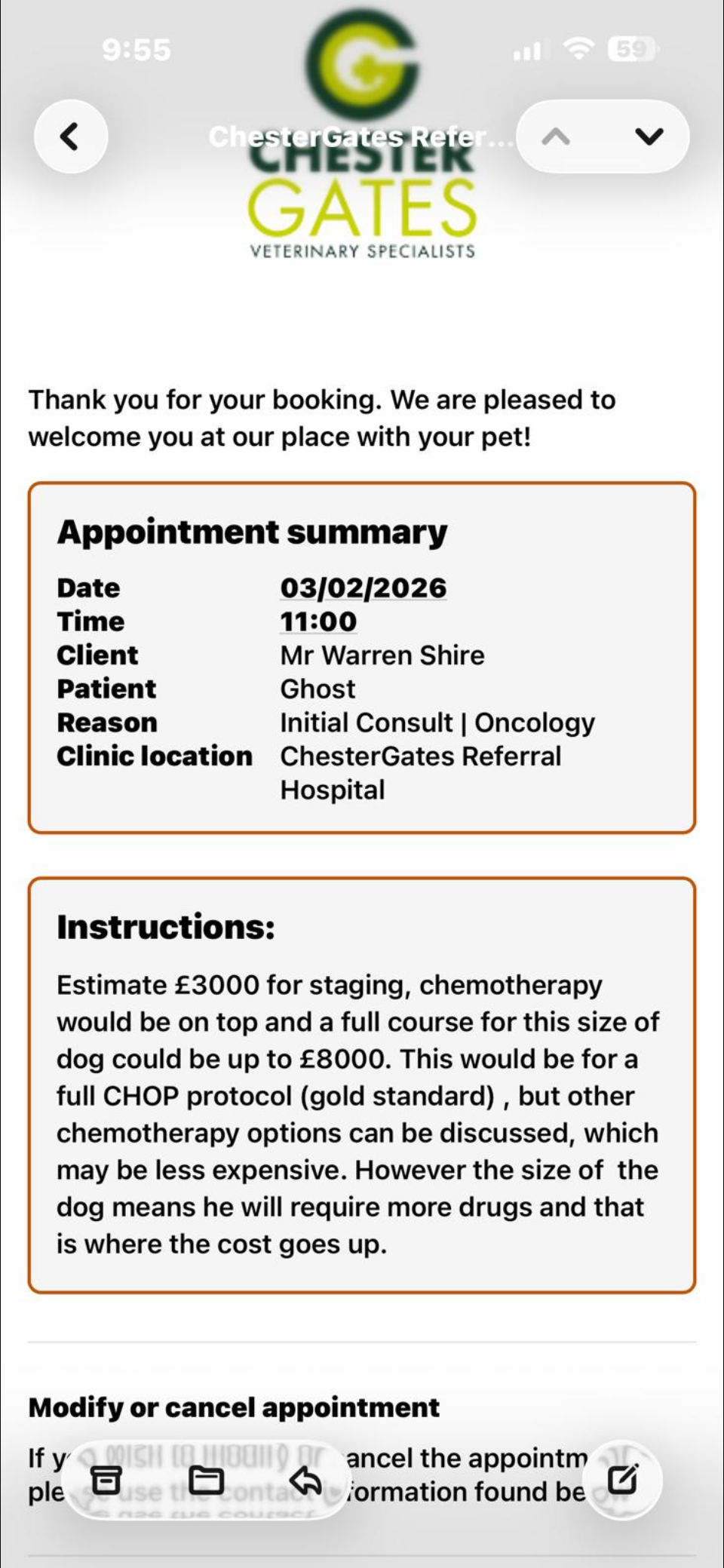Tap the underlined date 03/02/2026
Screen dimensions: 724x1568
pos(364,588)
